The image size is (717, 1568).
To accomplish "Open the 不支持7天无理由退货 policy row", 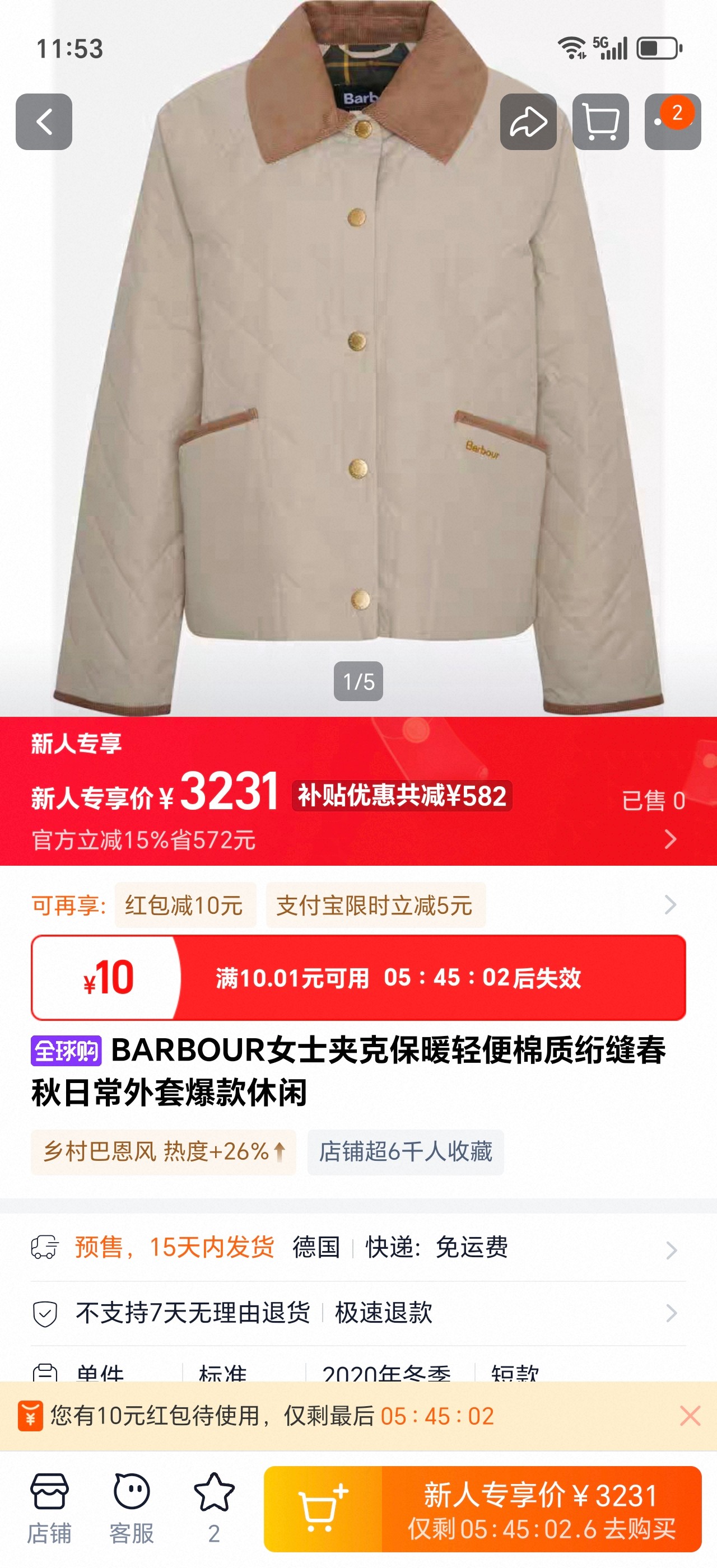I will (358, 1313).
